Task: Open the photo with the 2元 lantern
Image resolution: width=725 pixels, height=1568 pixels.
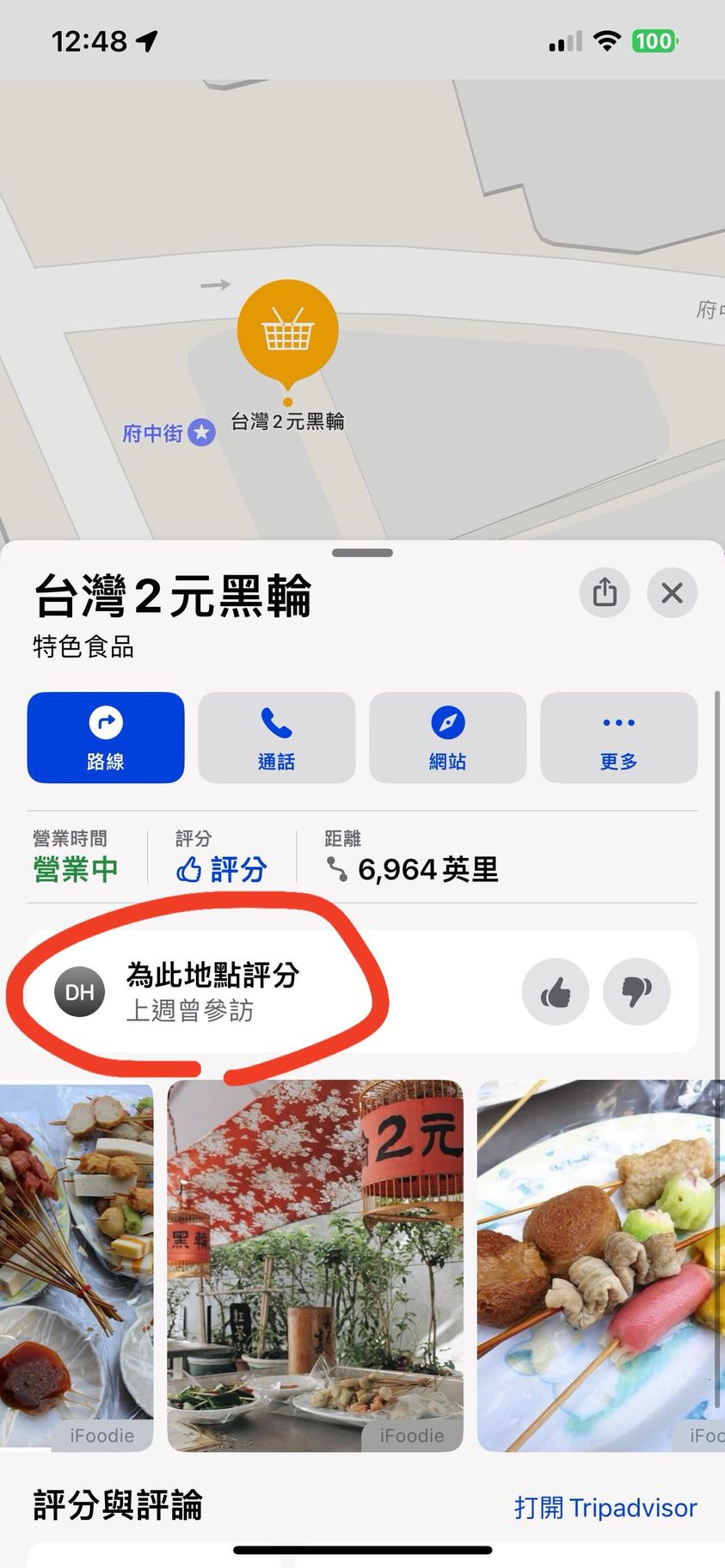Action: click(x=315, y=1265)
